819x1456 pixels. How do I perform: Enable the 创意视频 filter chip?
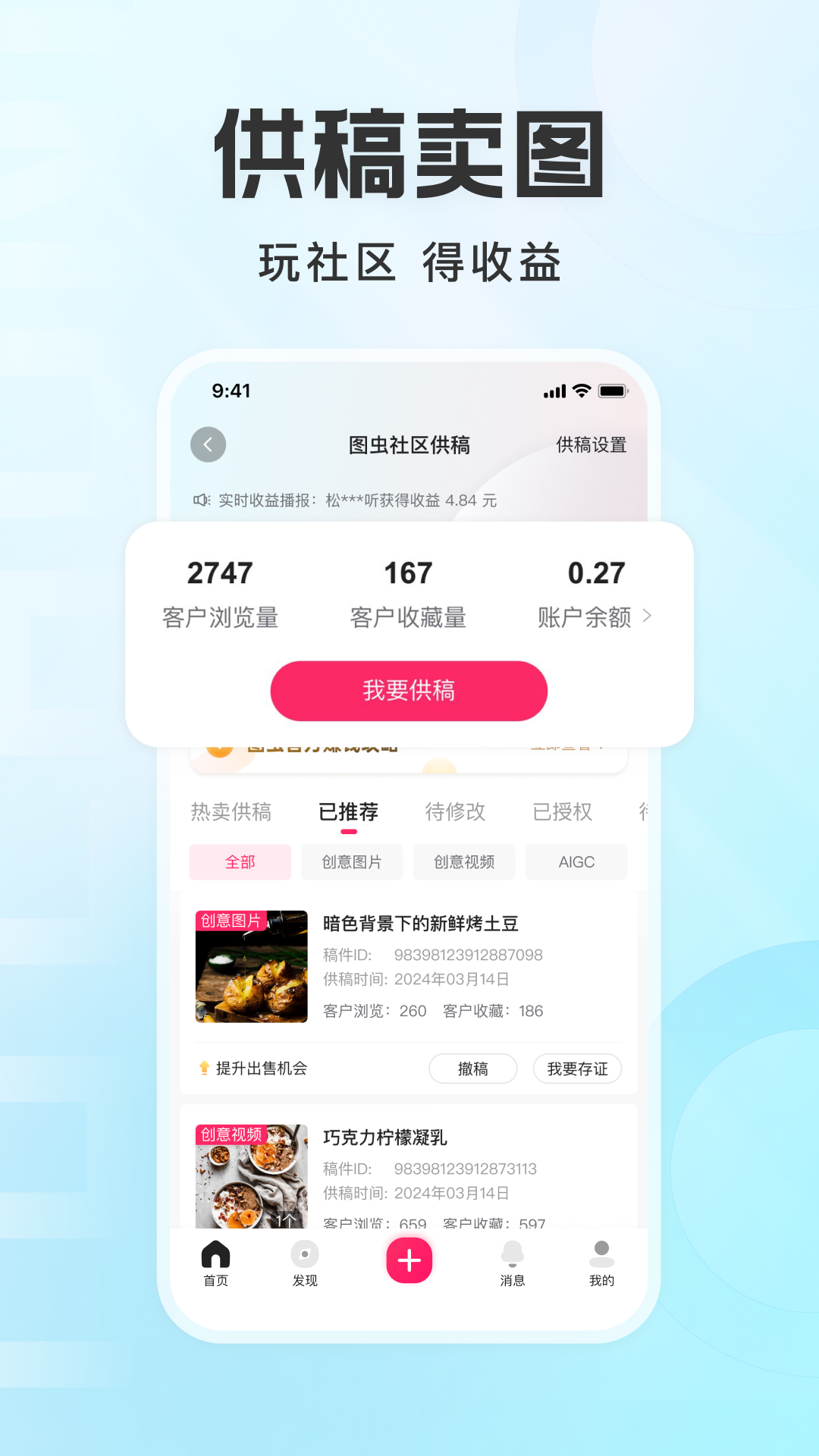463,861
